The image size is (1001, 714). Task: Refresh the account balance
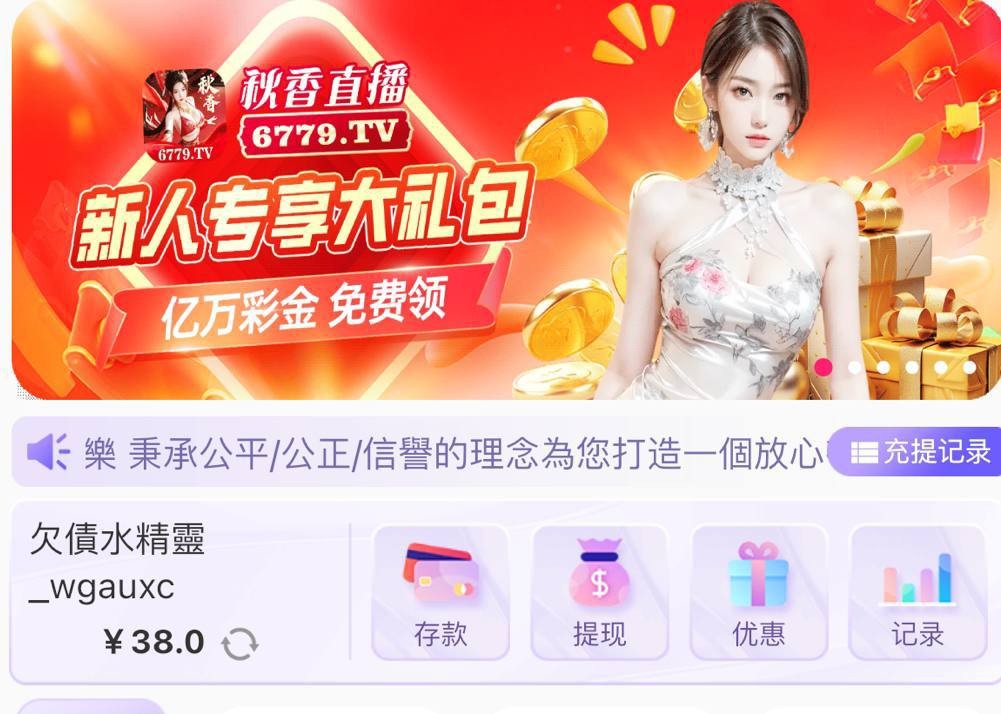[240, 643]
